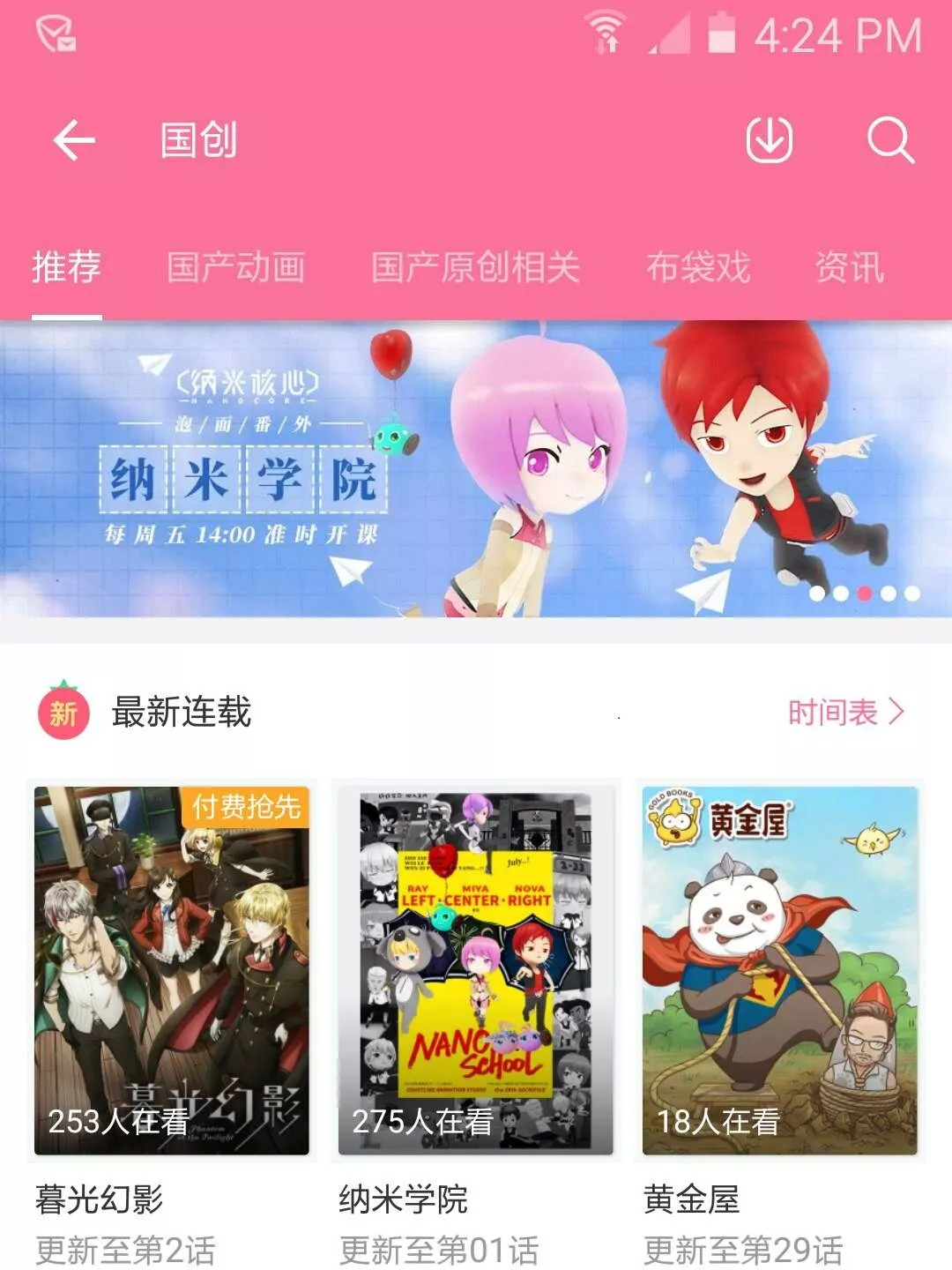Open the search icon
This screenshot has width=952, height=1270.
(x=890, y=140)
